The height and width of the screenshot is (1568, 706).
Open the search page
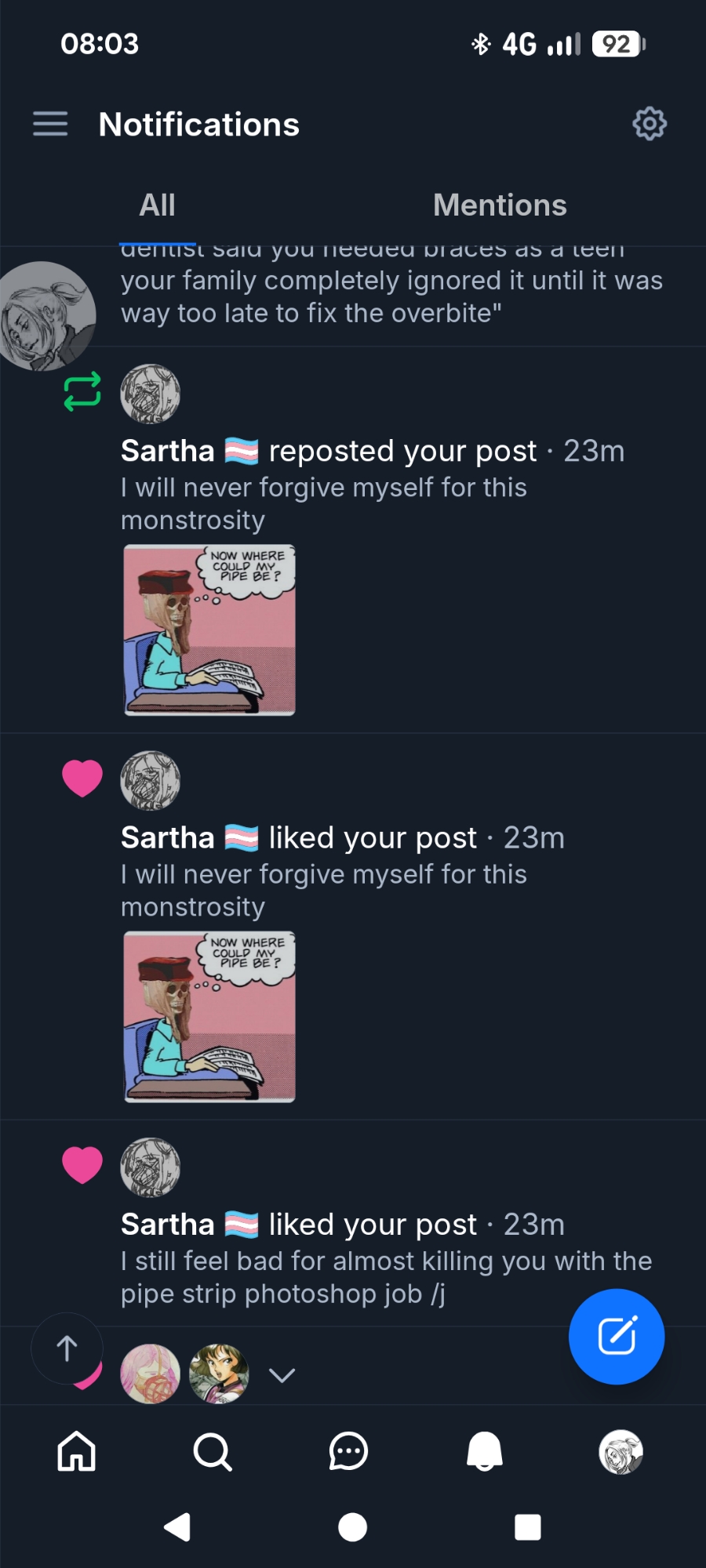[213, 1451]
